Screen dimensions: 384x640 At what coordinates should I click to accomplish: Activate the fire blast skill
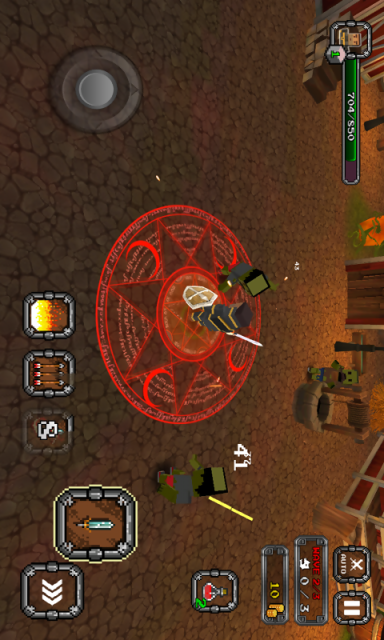click(x=49, y=315)
